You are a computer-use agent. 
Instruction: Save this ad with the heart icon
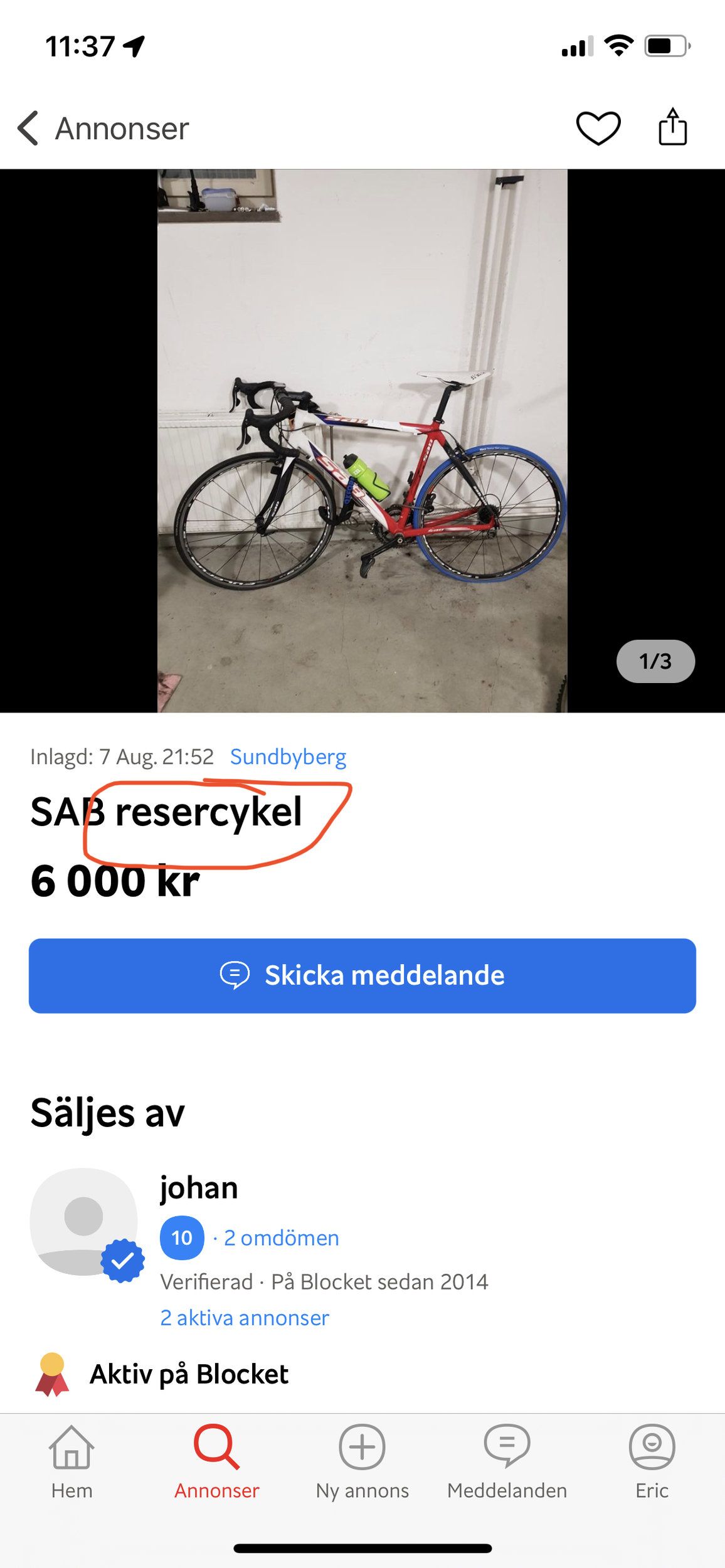click(x=598, y=128)
